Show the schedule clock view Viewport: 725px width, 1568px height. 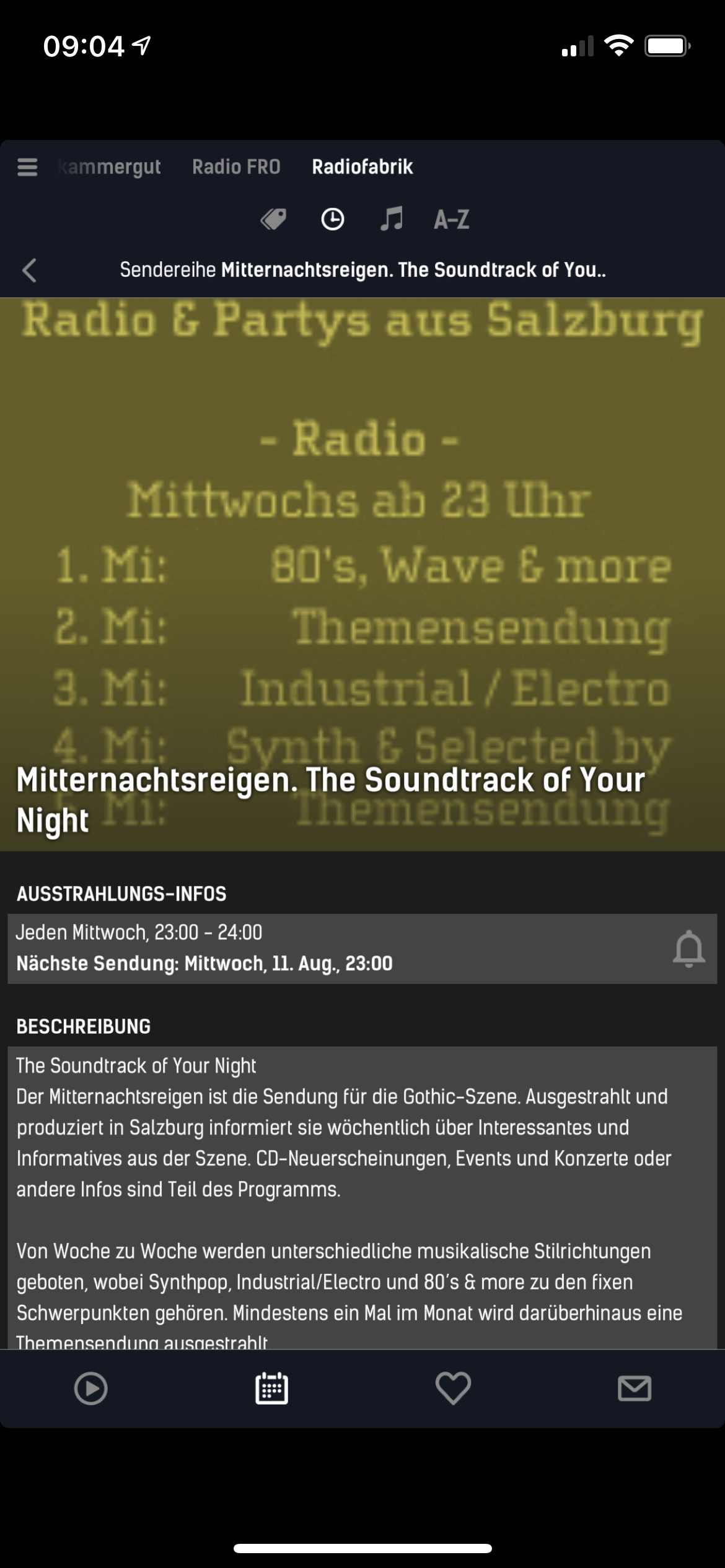(x=333, y=219)
